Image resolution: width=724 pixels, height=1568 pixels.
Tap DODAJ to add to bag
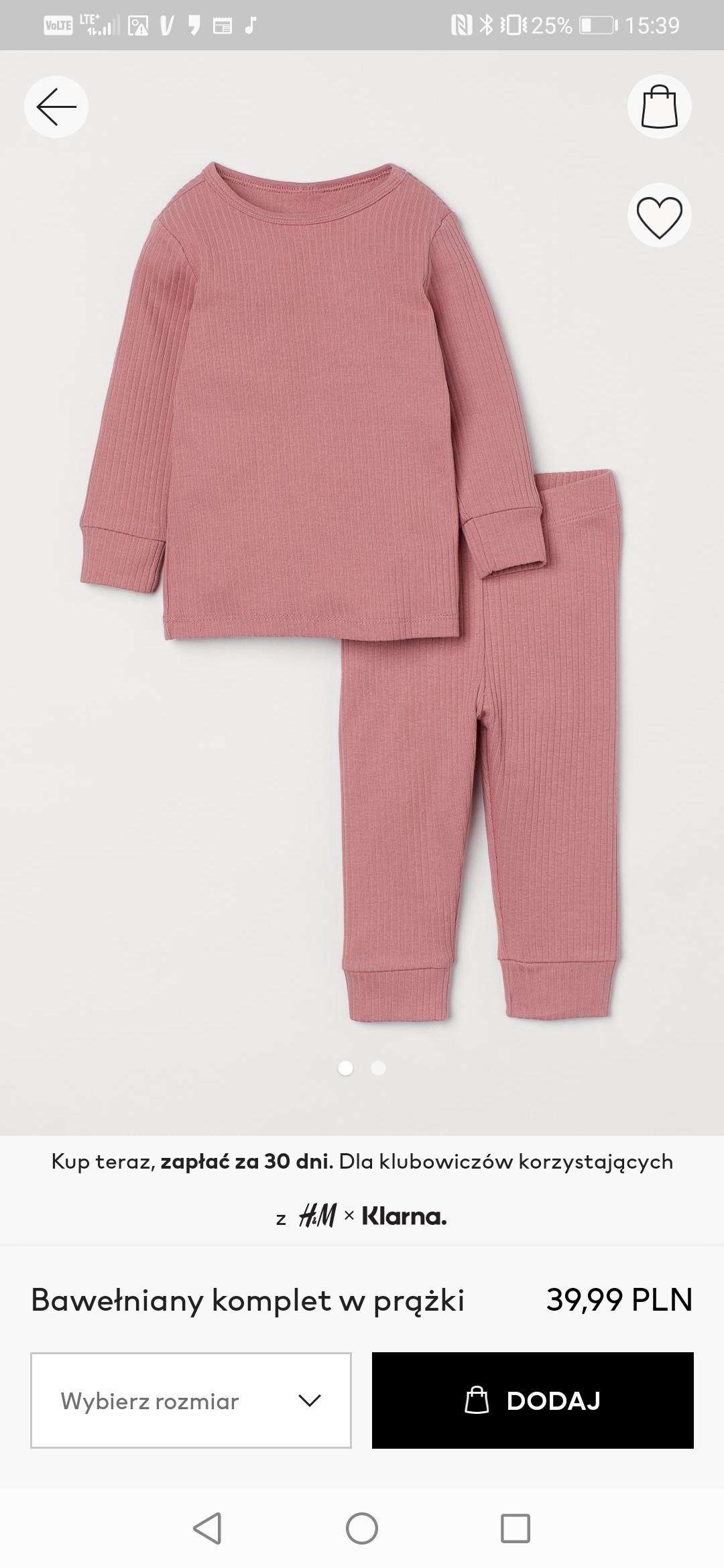(533, 1400)
